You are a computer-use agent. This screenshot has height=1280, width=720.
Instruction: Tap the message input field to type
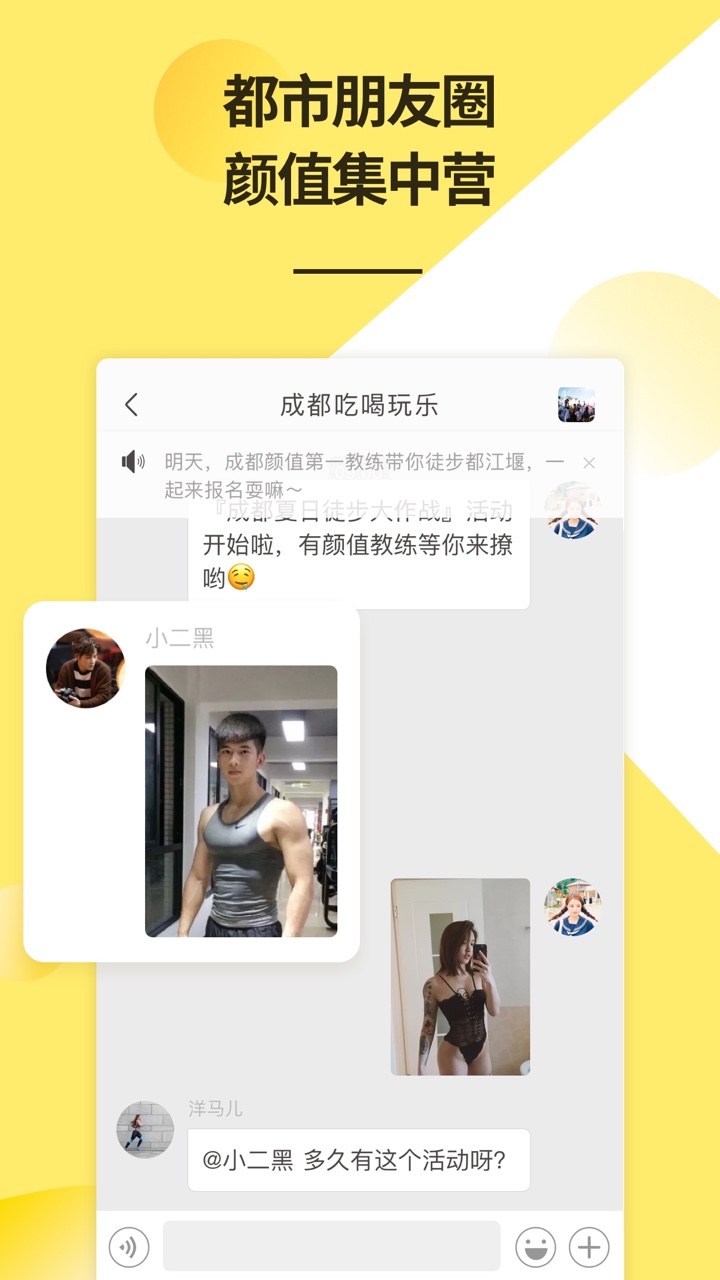(330, 1246)
